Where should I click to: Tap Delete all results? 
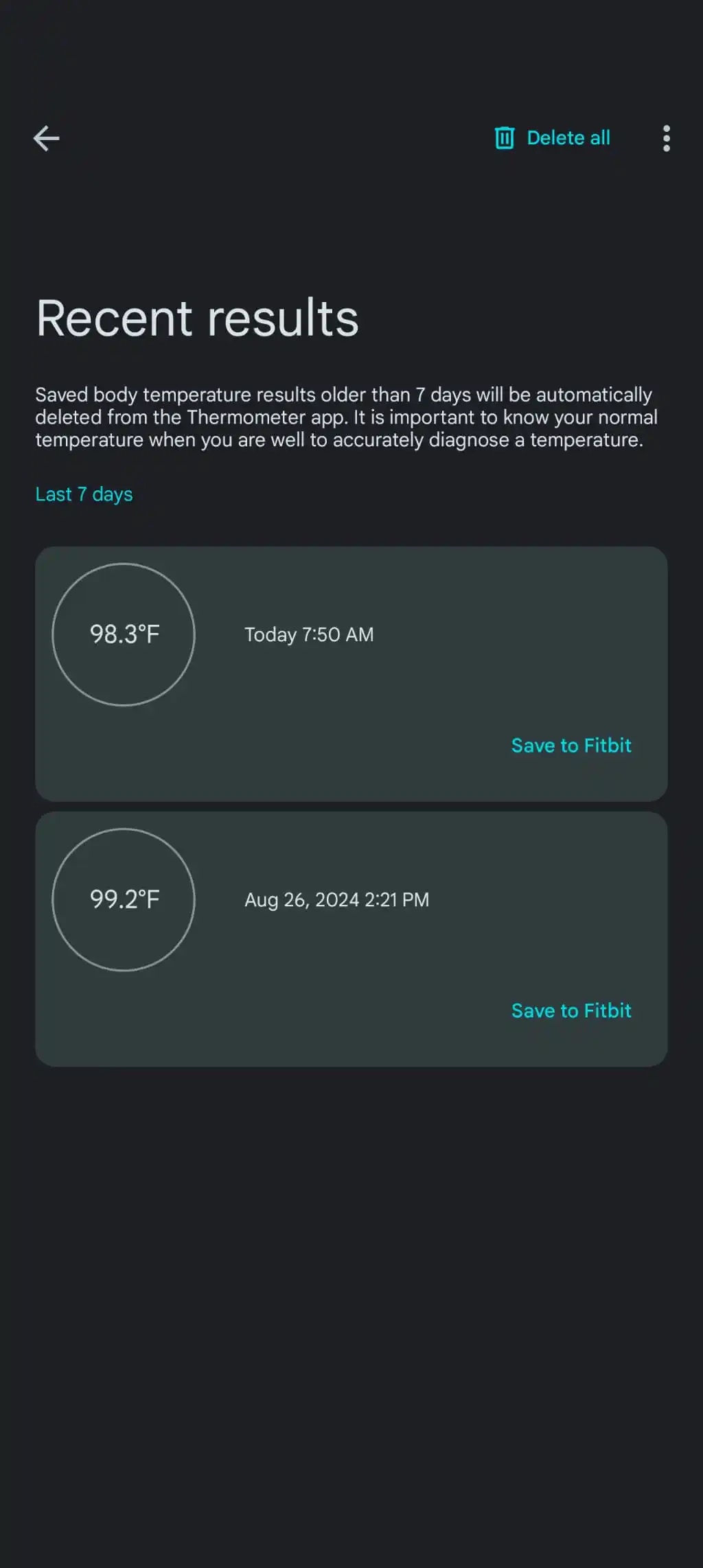[x=553, y=138]
